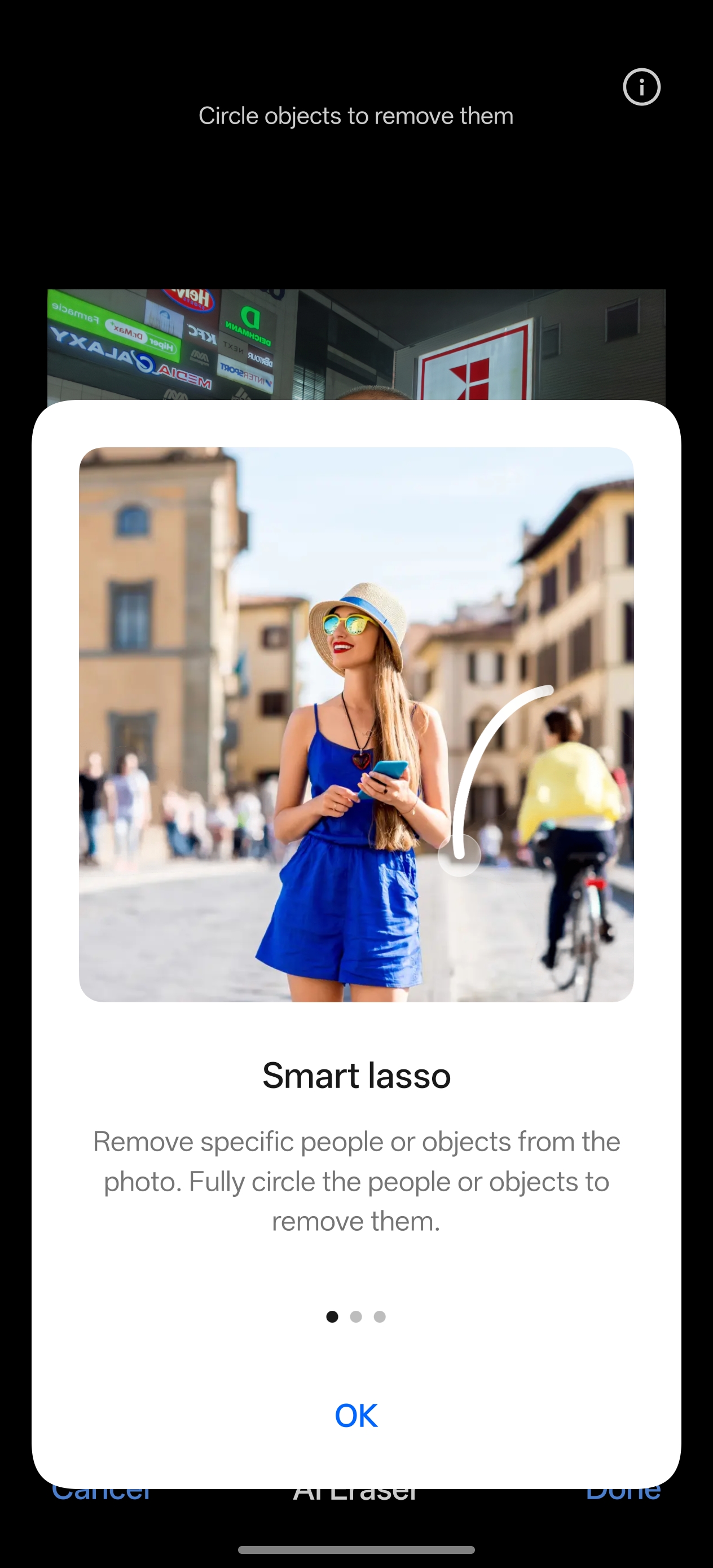Jump to the third tutorial page dot

(x=379, y=1316)
